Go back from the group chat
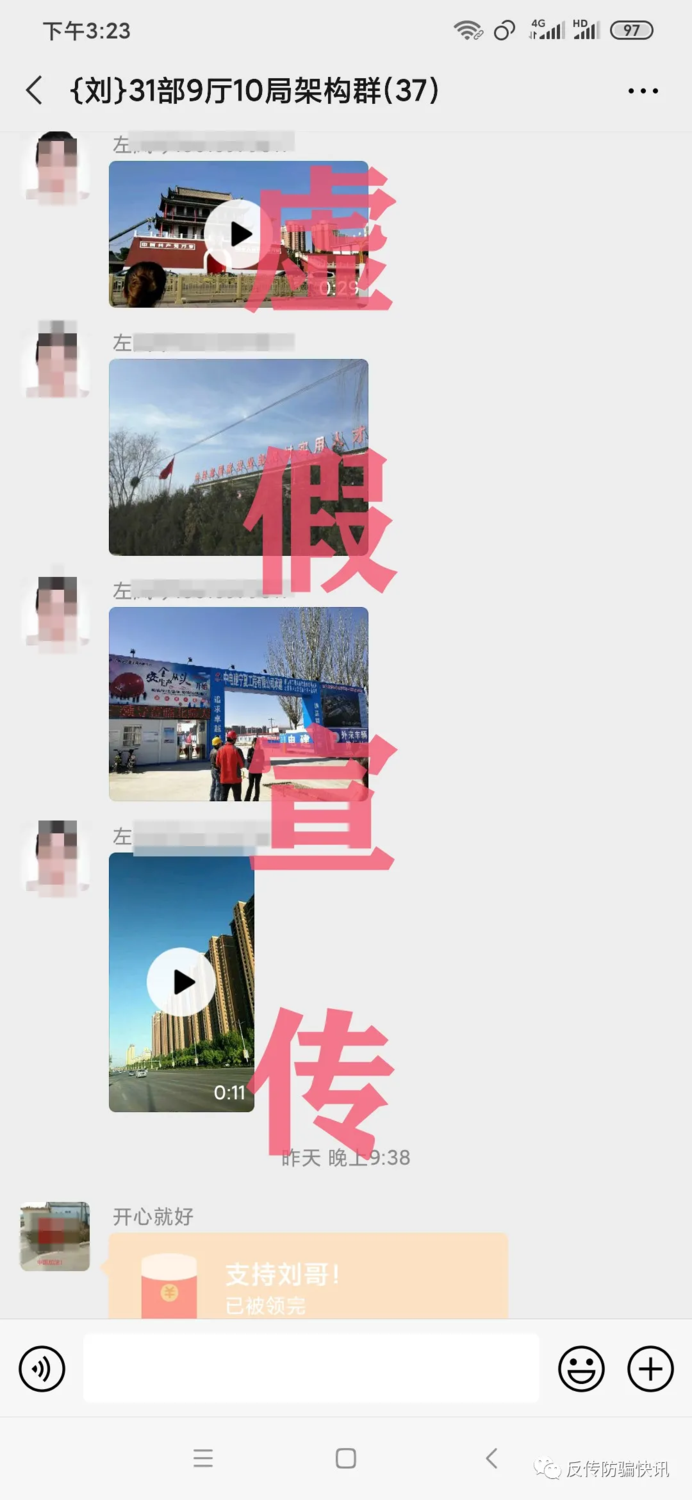 34,91
